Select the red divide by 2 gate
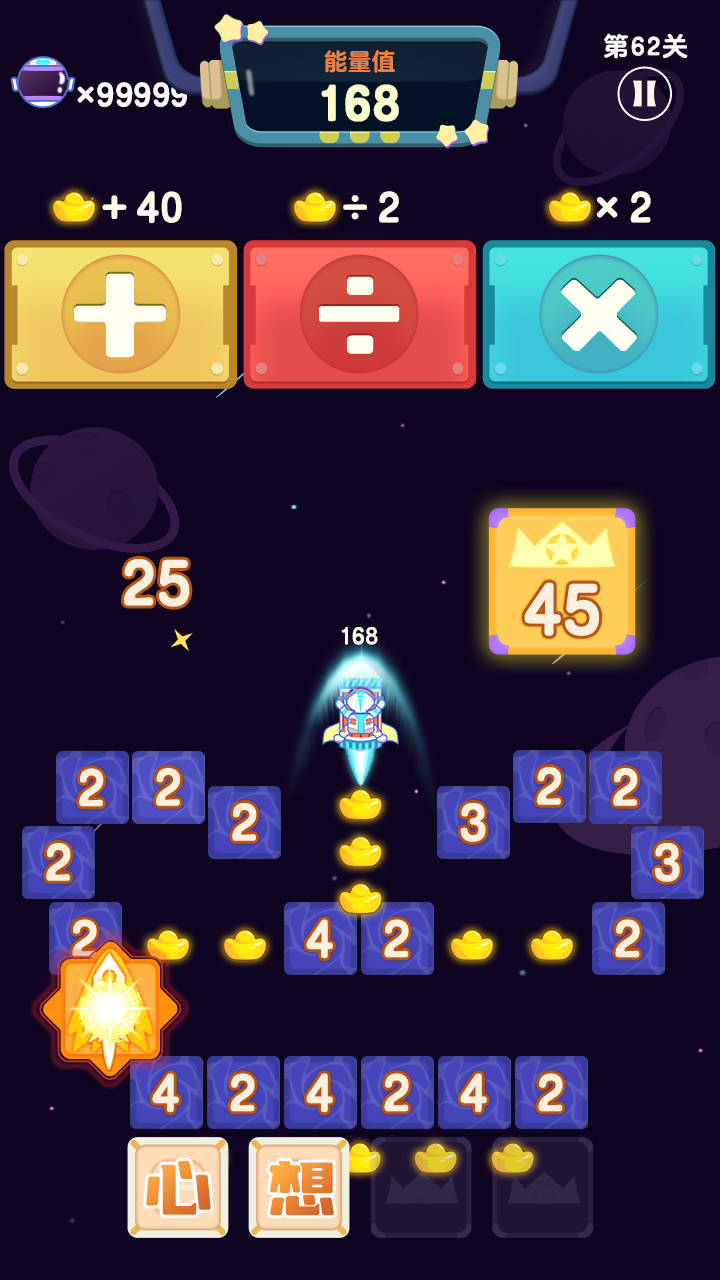 pos(360,314)
